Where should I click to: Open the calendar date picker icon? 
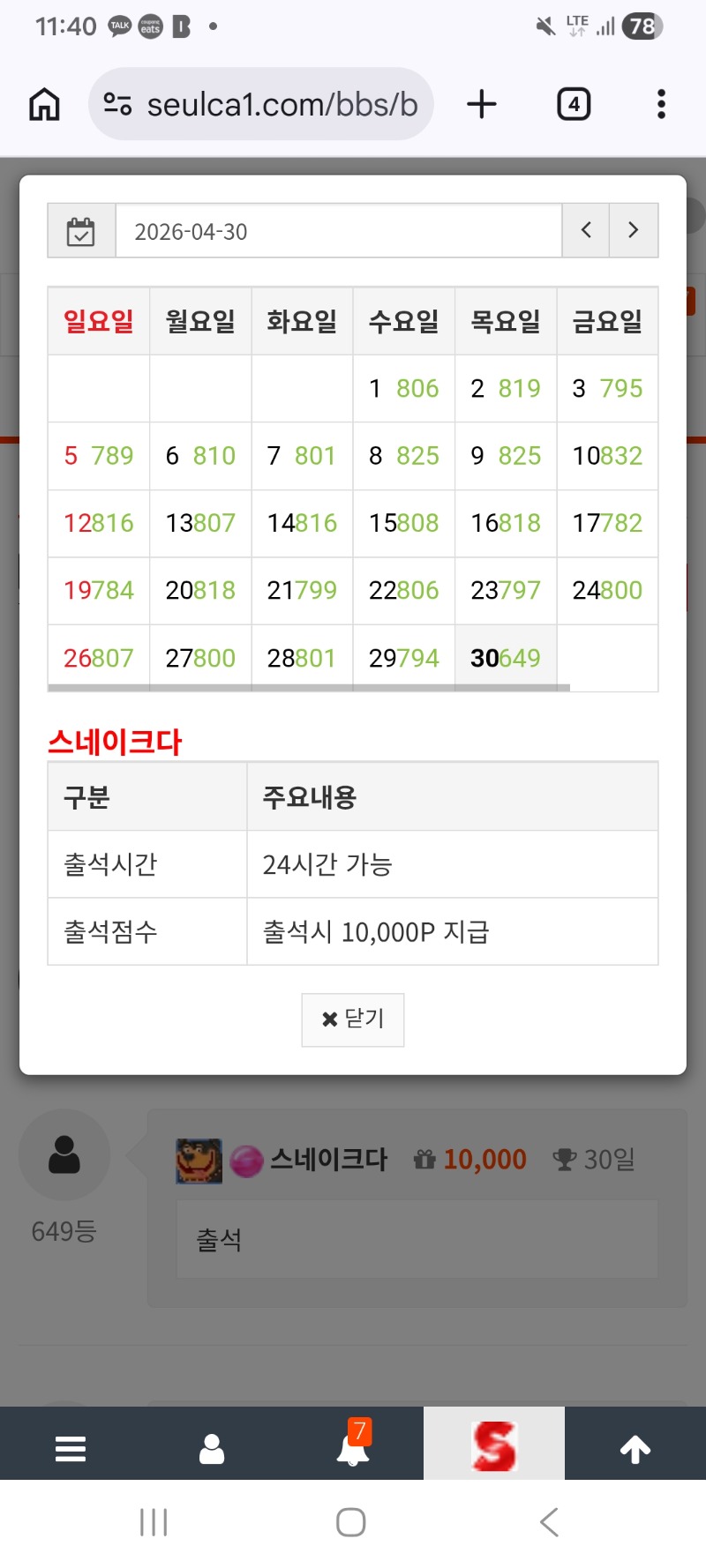[81, 231]
